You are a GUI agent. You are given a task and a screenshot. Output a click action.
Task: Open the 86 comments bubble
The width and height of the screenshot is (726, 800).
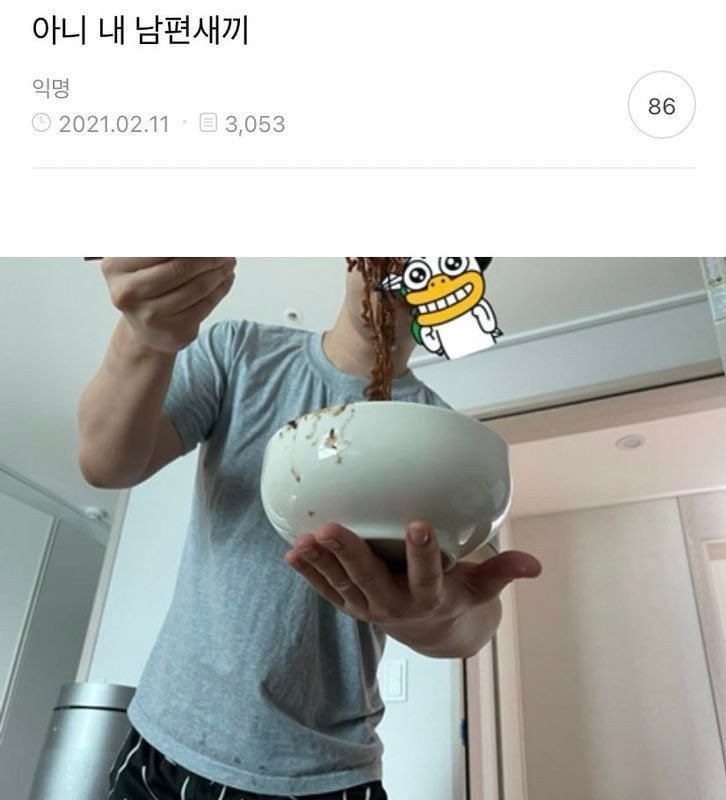[x=661, y=106]
